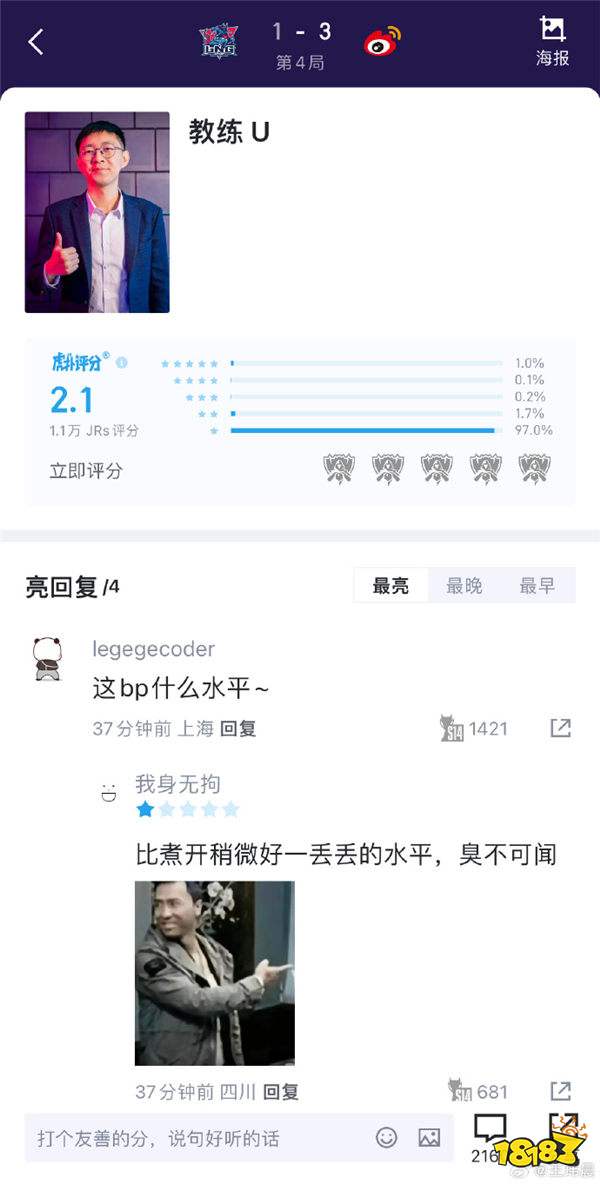Reply to 我身无拘's comment
The image size is (600, 1184).
pos(281,1092)
